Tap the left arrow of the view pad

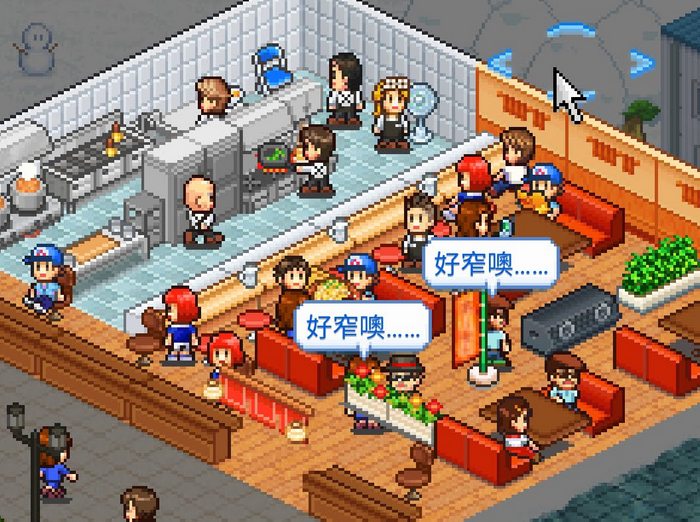[x=501, y=63]
